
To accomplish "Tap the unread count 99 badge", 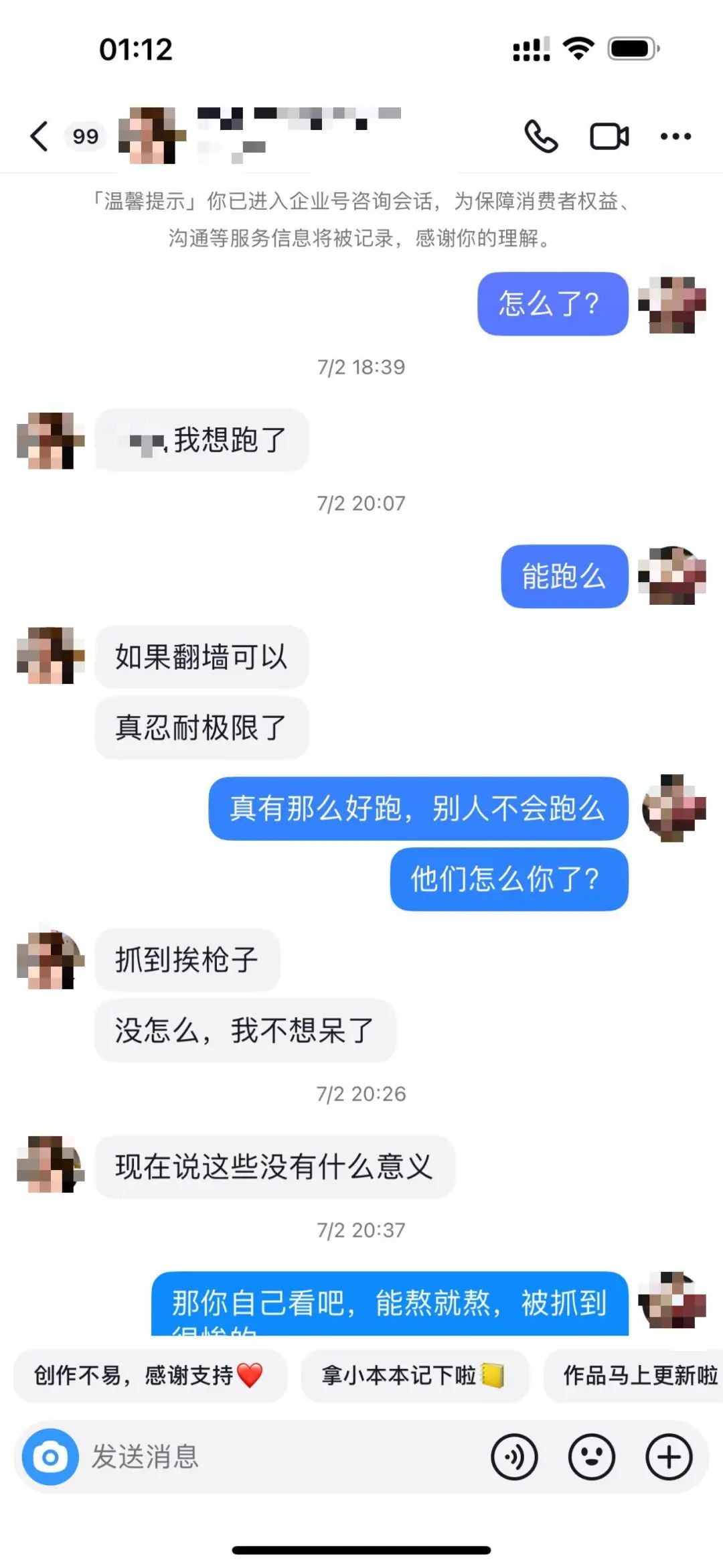I will 86,135.
